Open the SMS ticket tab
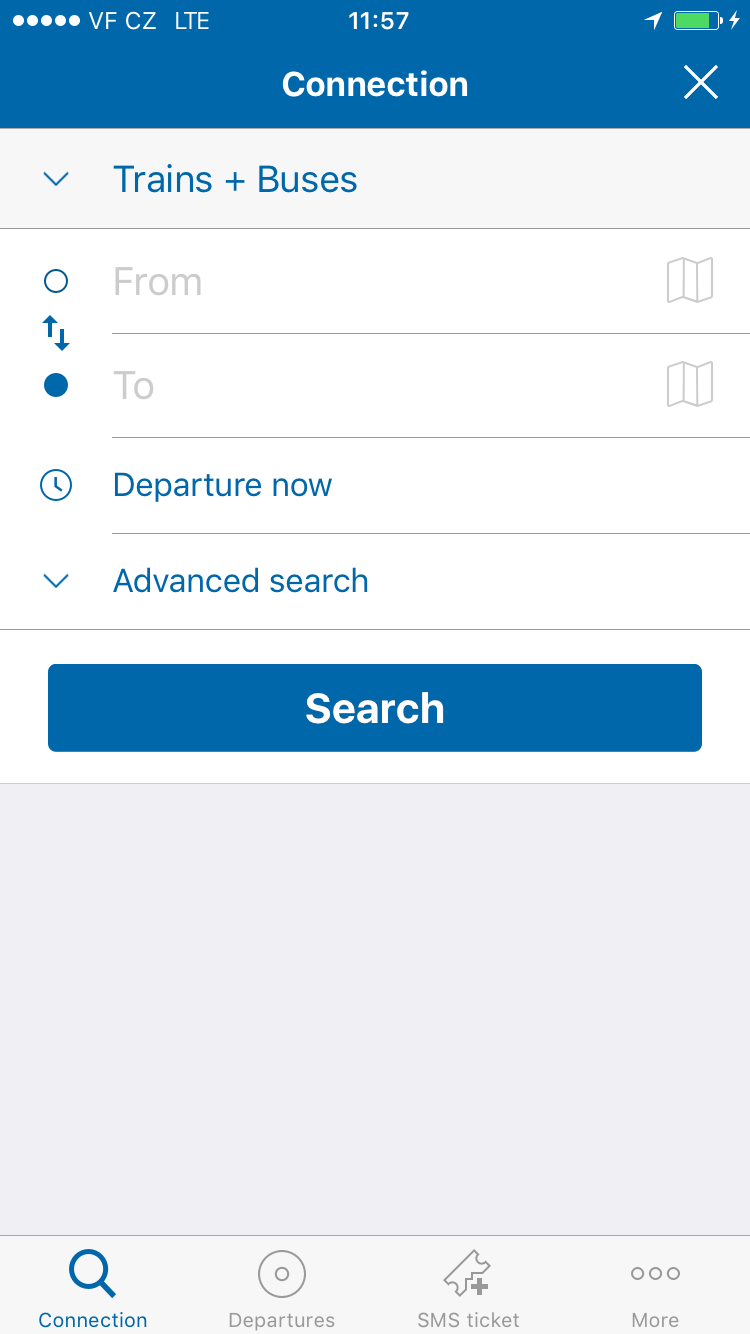 click(x=468, y=1287)
